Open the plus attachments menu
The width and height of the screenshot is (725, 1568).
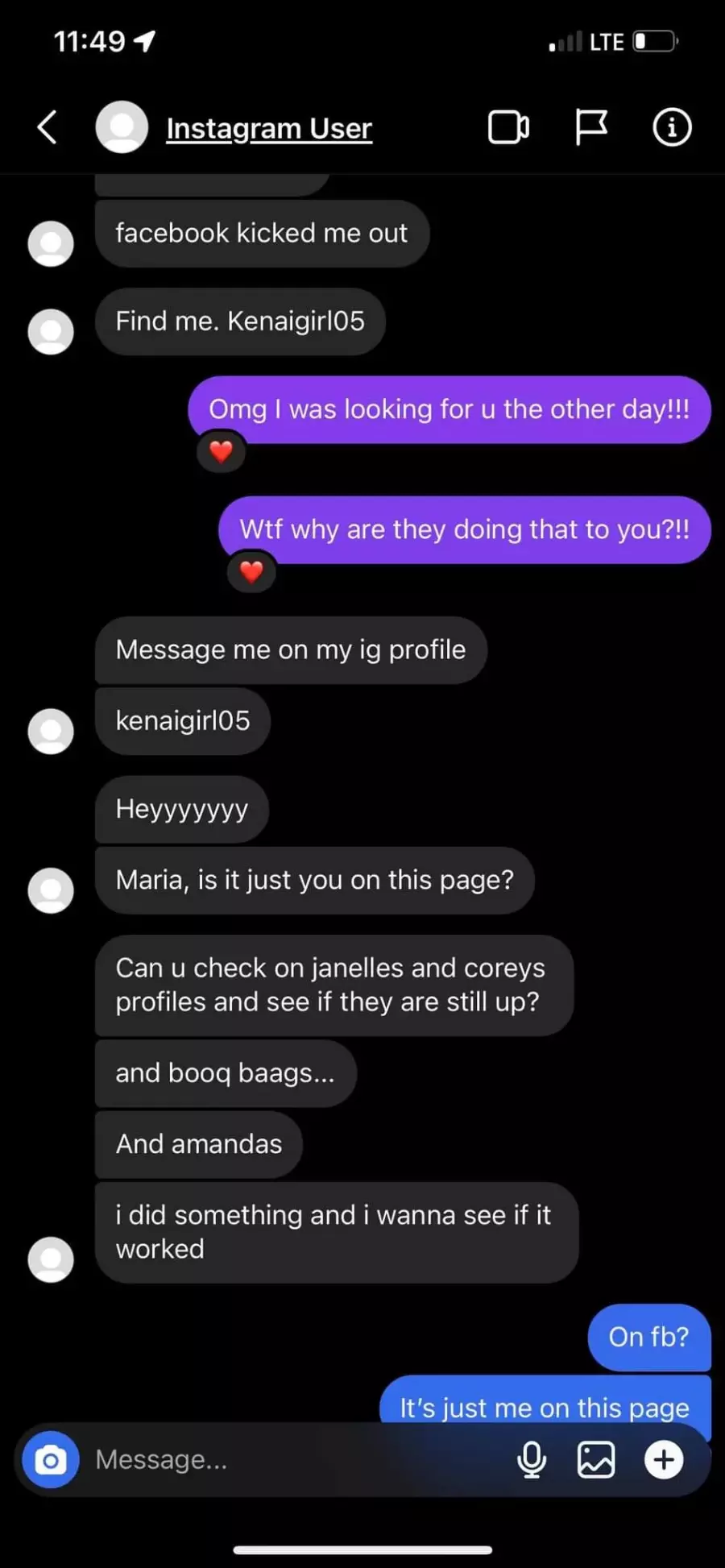coord(664,1459)
